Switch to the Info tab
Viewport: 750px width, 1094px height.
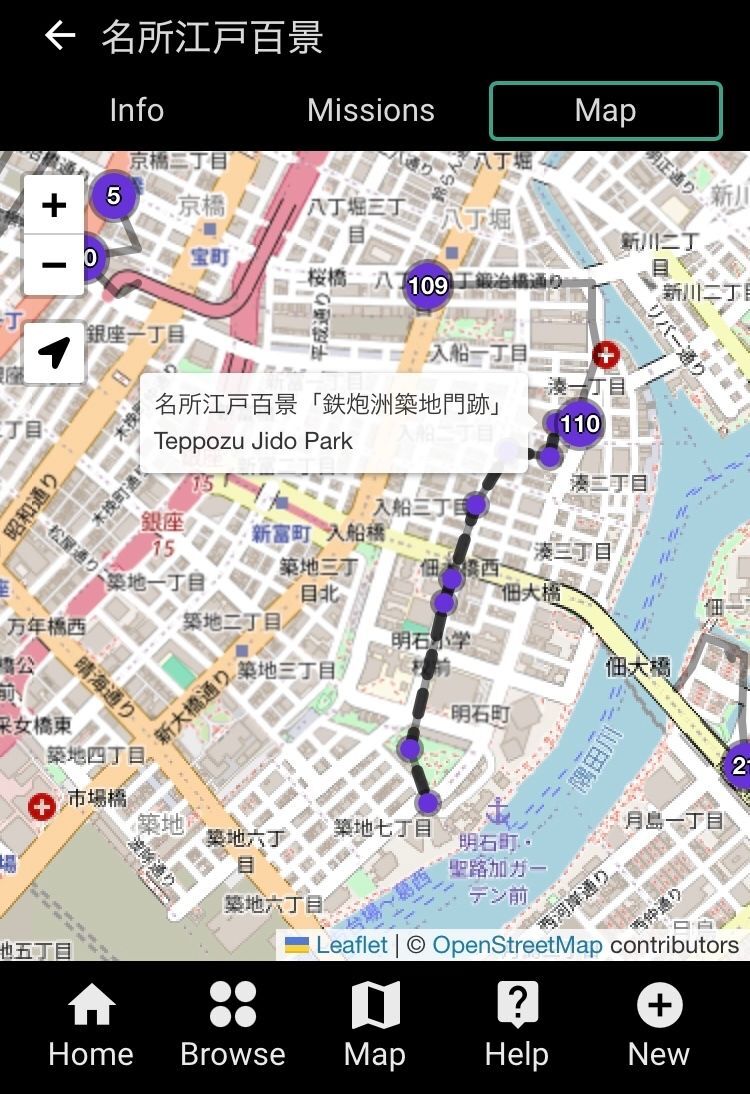tap(136, 110)
